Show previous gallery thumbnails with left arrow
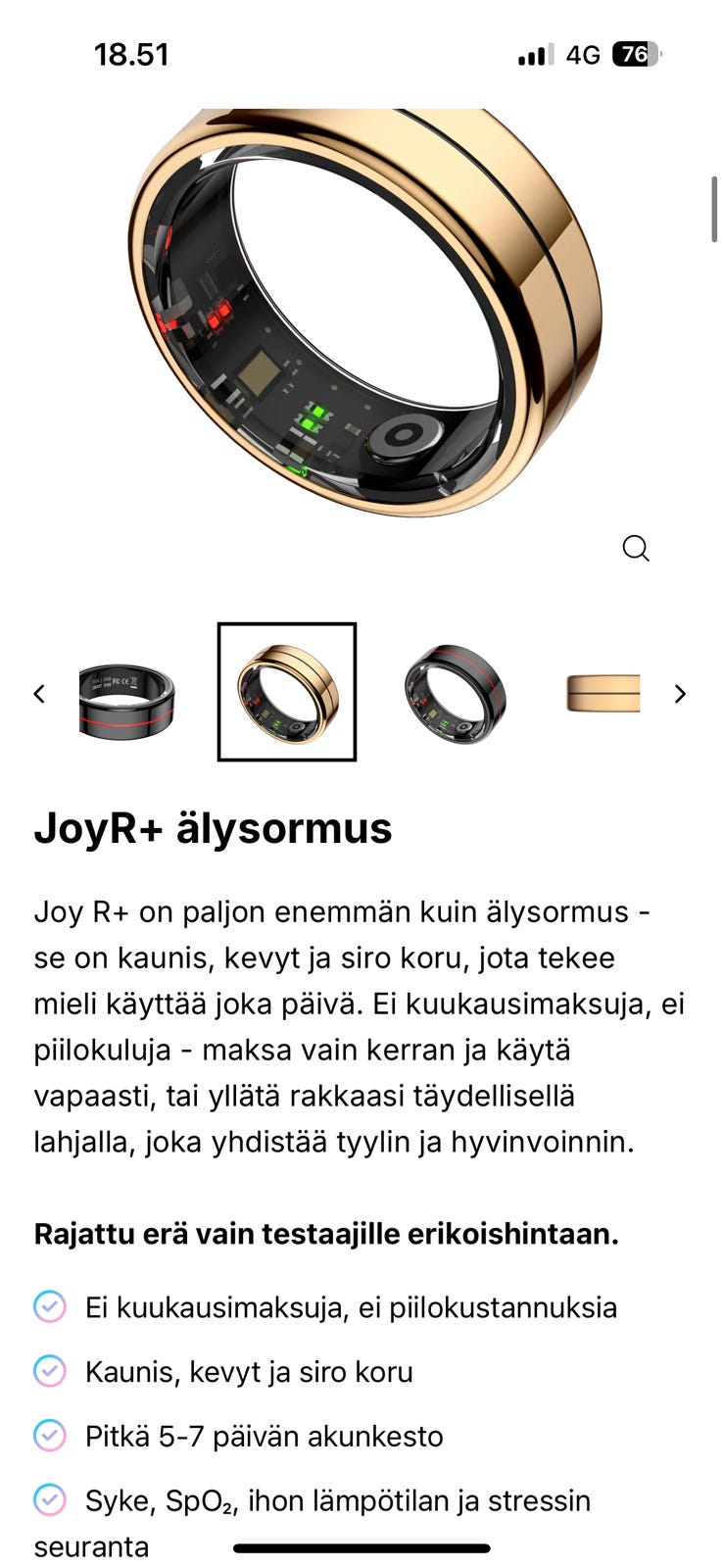The width and height of the screenshot is (723, 1568). coord(39,694)
